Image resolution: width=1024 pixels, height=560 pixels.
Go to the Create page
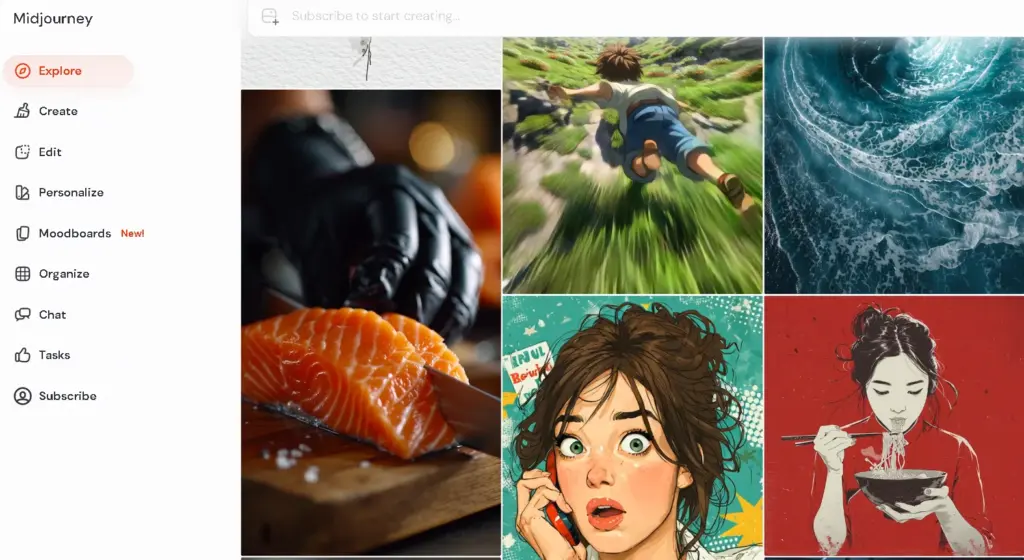click(58, 111)
